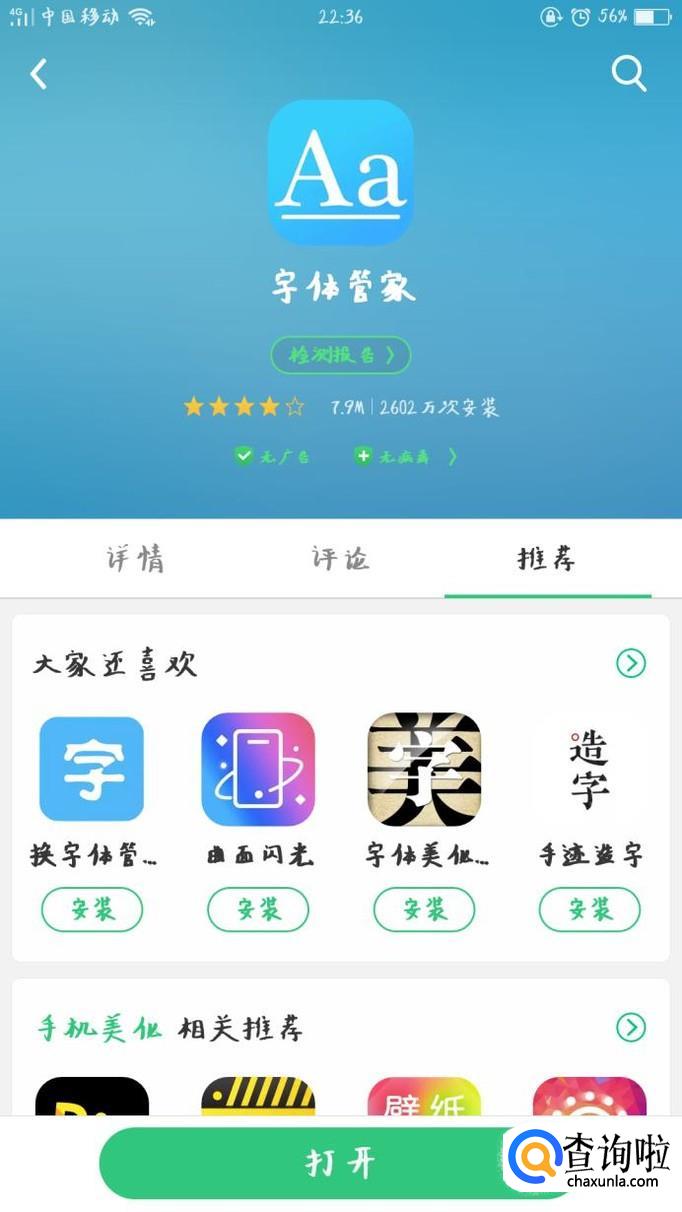The height and width of the screenshot is (1212, 682).
Task: Open the 曲面闪光 app card
Action: click(258, 769)
